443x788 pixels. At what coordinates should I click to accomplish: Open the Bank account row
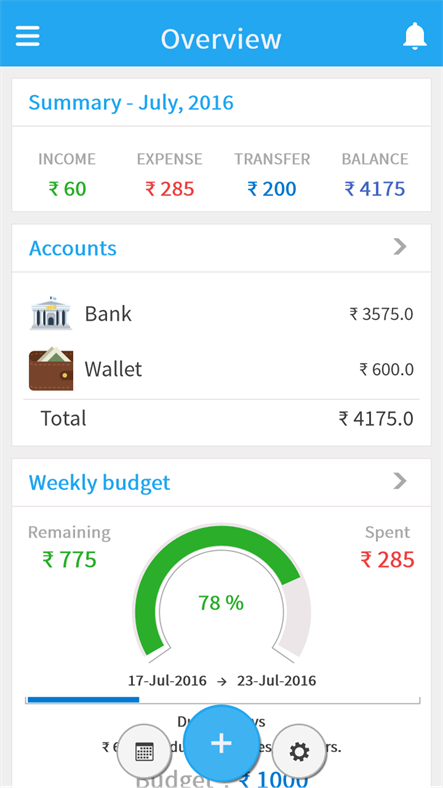pyautogui.click(x=222, y=314)
